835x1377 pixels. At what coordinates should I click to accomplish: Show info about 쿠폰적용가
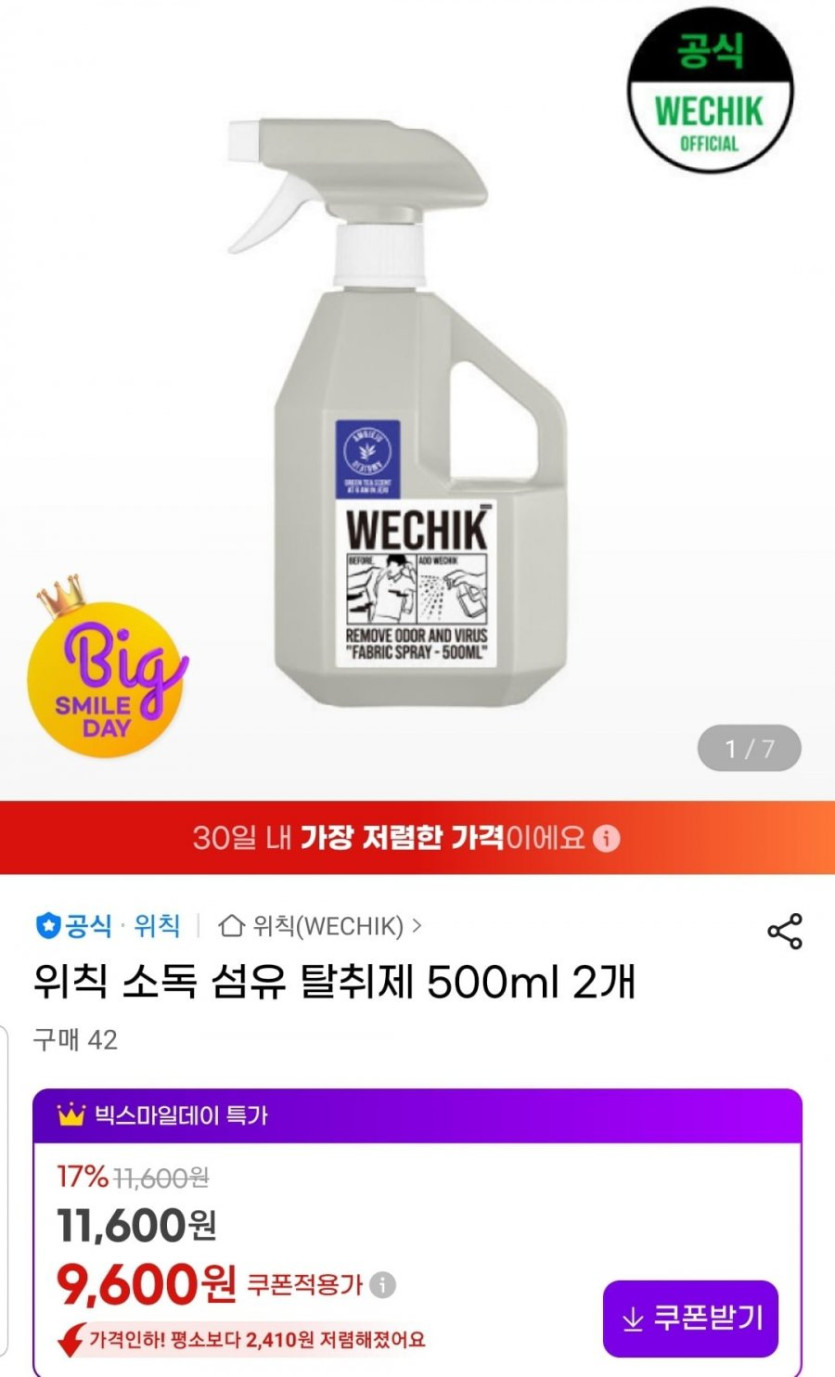381,1285
